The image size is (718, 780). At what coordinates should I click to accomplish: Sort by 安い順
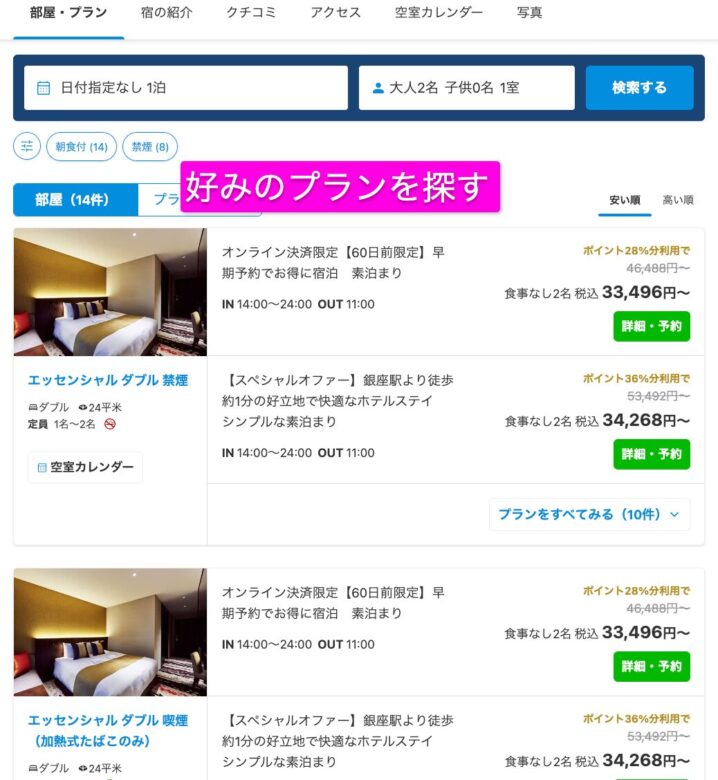(626, 200)
